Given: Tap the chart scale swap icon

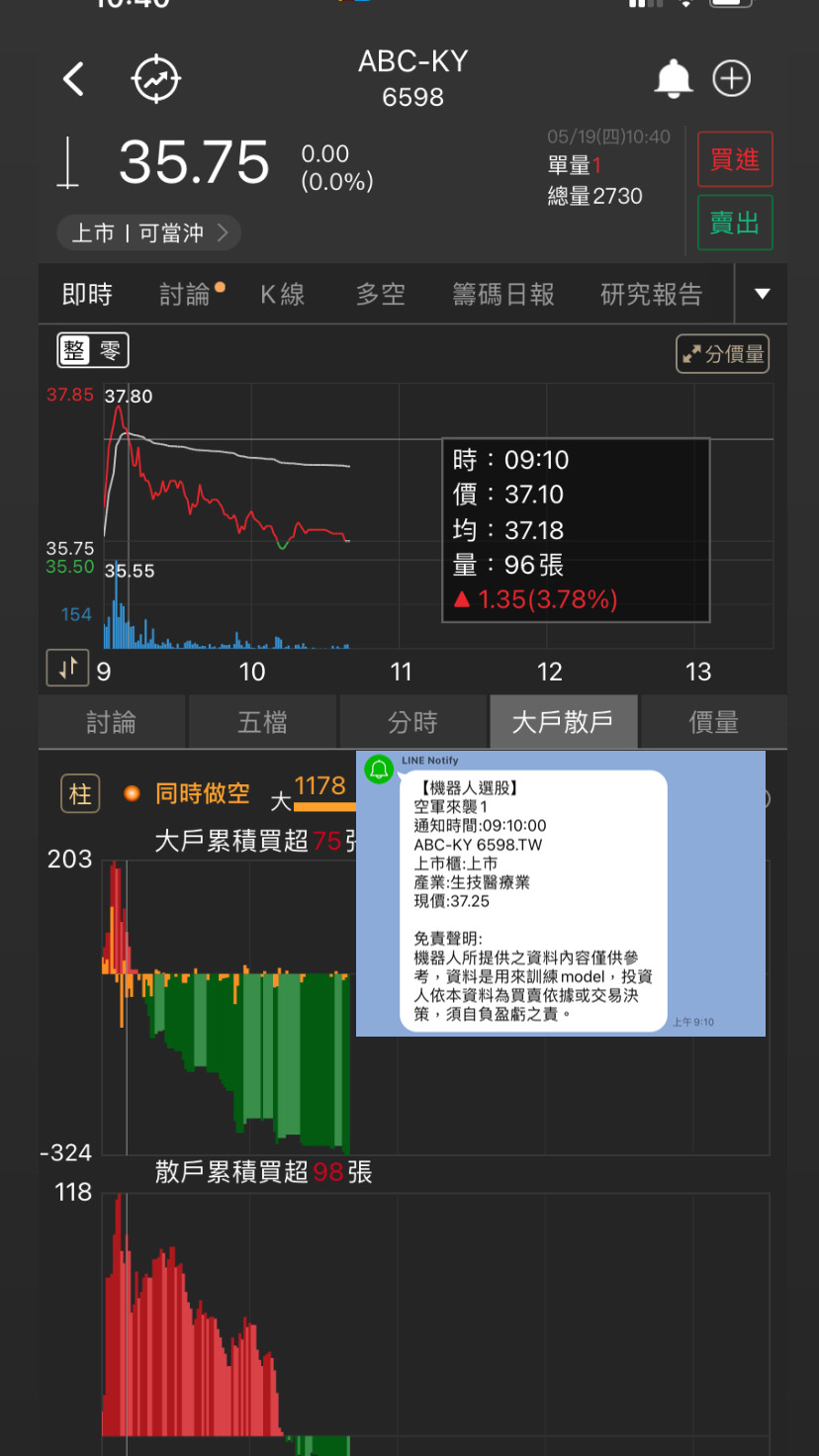Looking at the screenshot, I should coord(68,668).
